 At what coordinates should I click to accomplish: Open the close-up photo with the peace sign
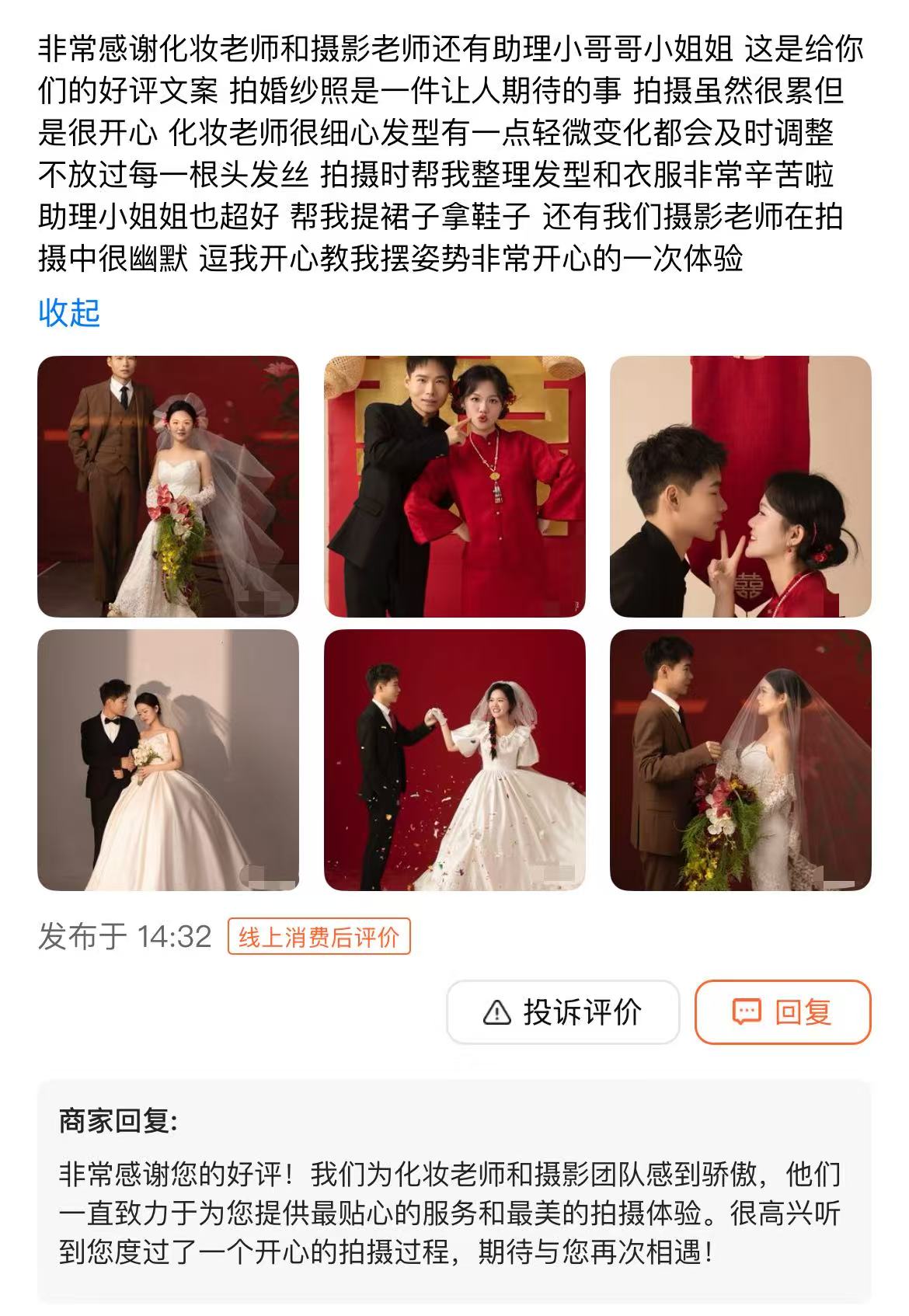740,486
